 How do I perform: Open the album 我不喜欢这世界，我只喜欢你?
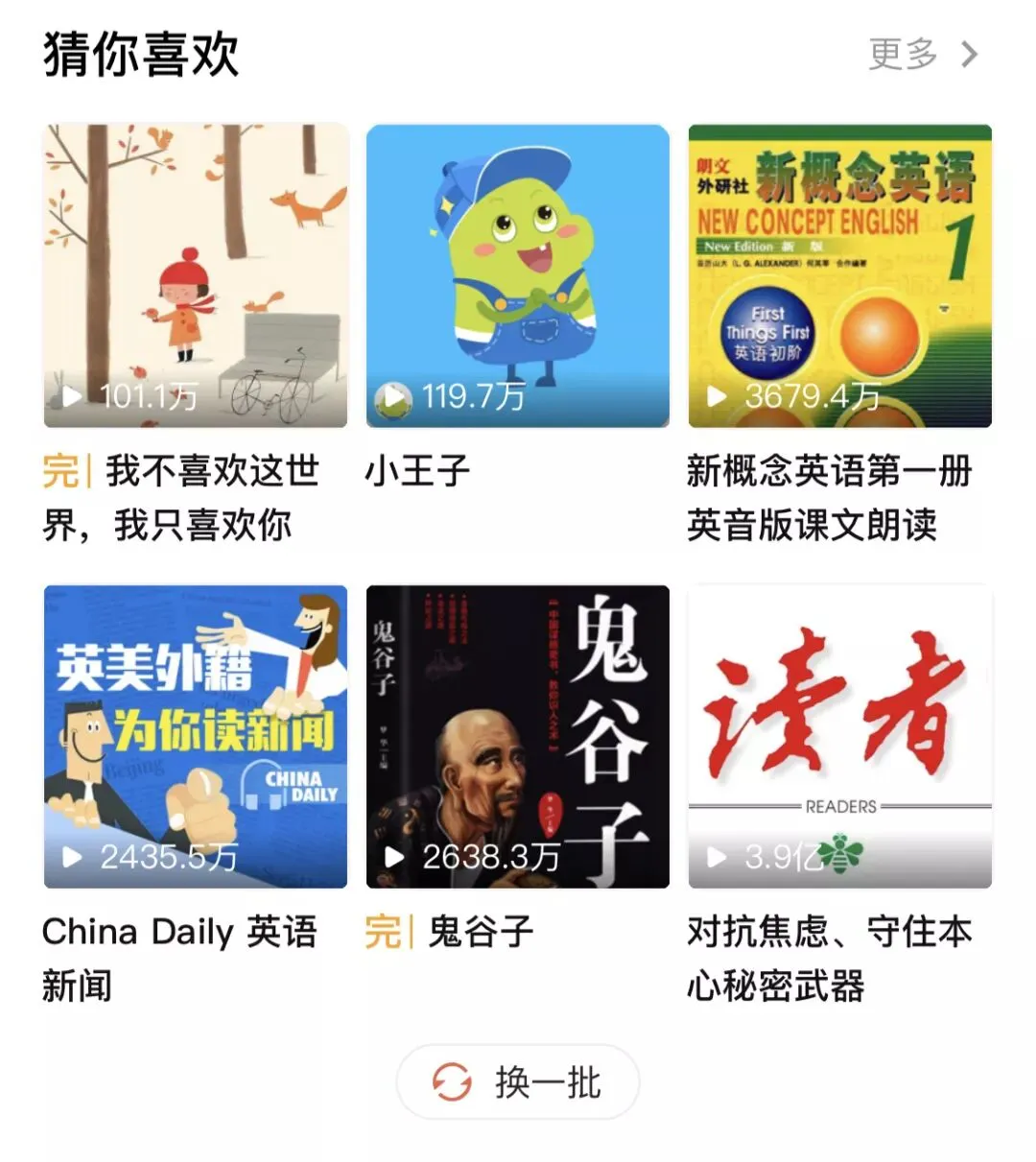pos(196,276)
